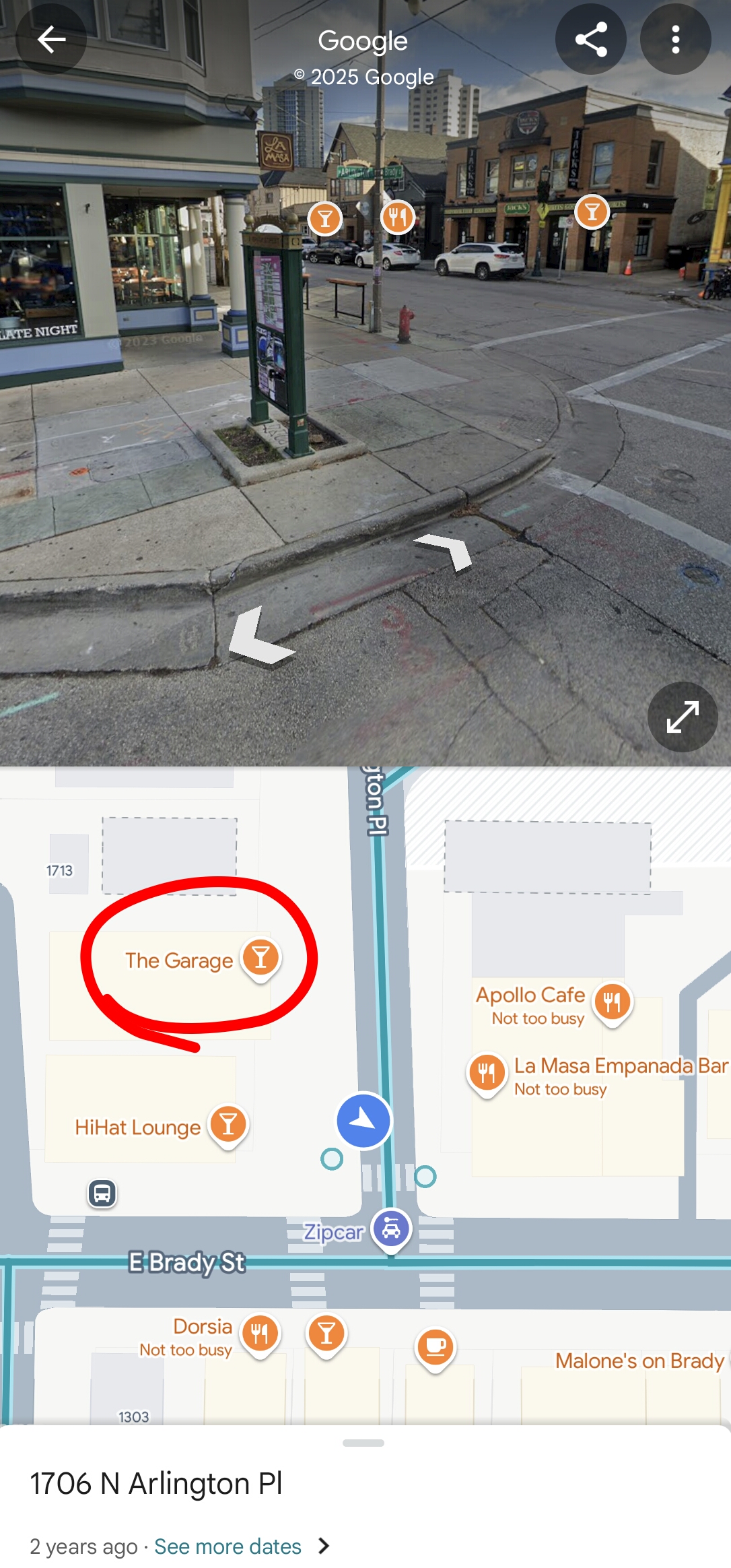Tap the Zipcar map marker

391,1229
